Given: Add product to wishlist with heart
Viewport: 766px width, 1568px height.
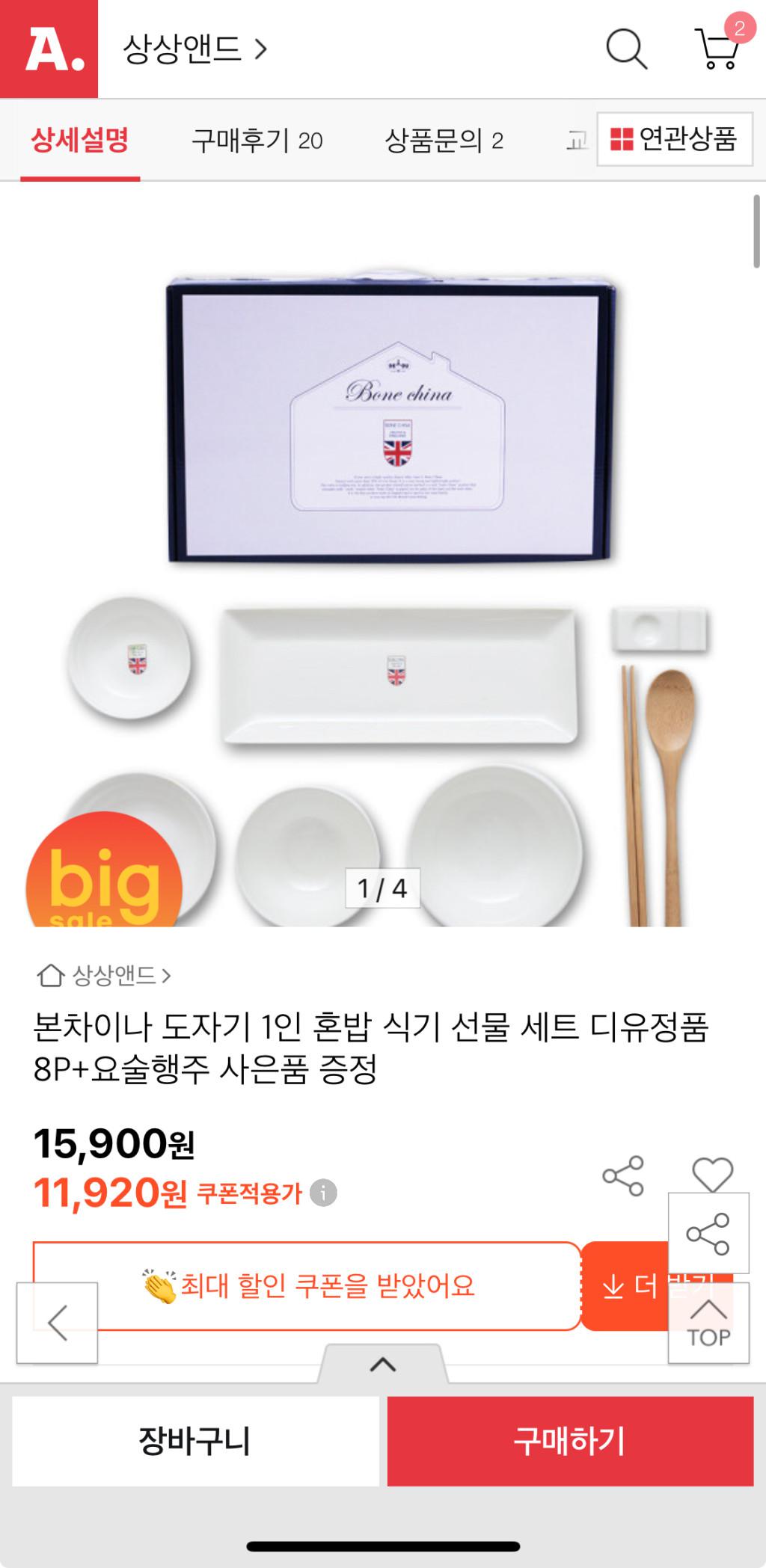Looking at the screenshot, I should click(712, 1174).
